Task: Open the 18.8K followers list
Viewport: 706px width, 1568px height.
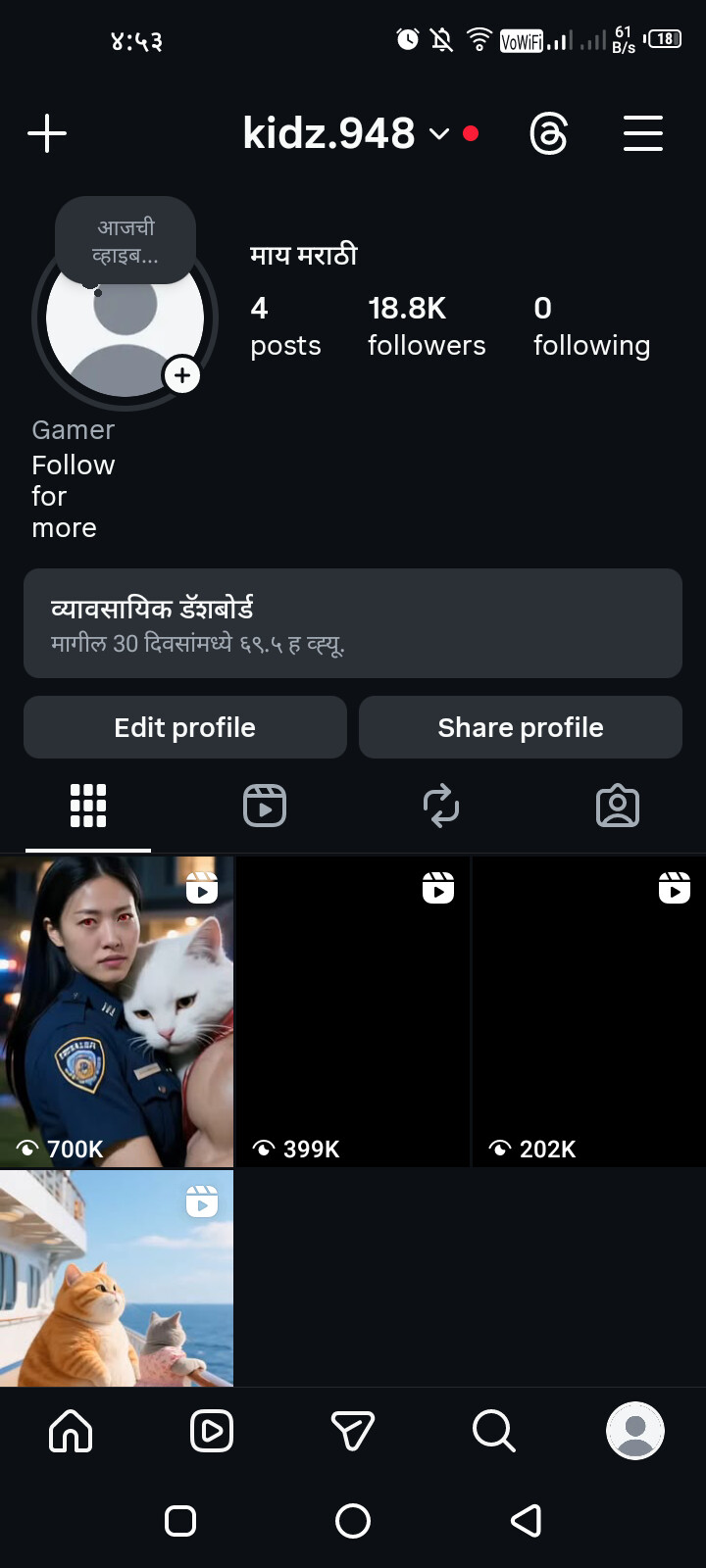Action: point(426,326)
